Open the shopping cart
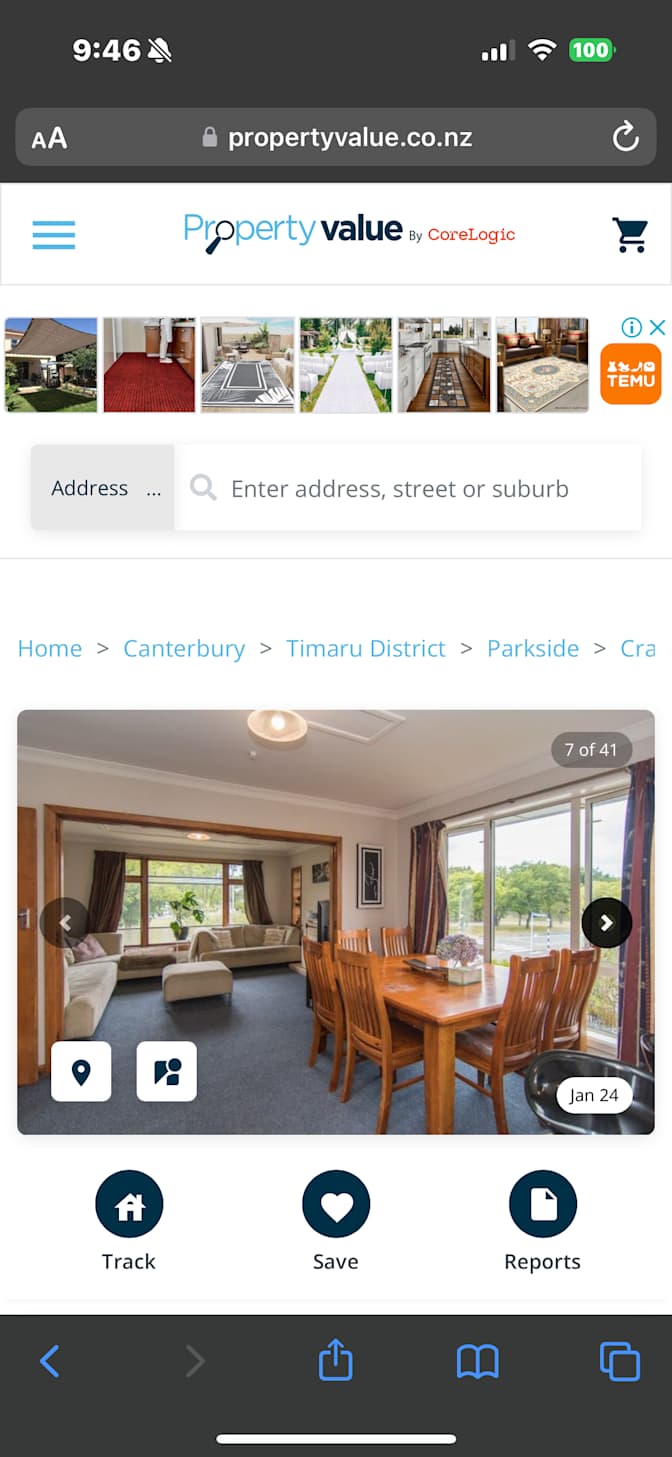Viewport: 672px width, 1457px height. click(630, 234)
